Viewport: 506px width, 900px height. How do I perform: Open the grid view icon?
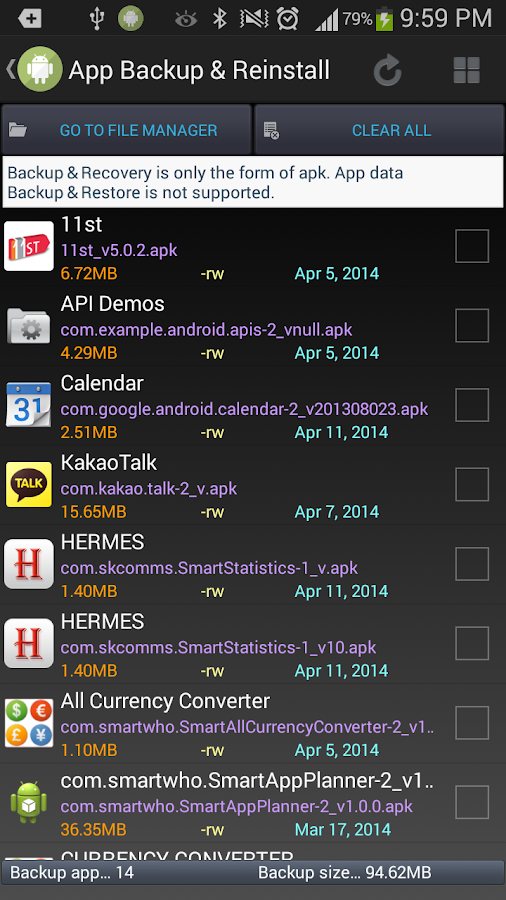(466, 71)
